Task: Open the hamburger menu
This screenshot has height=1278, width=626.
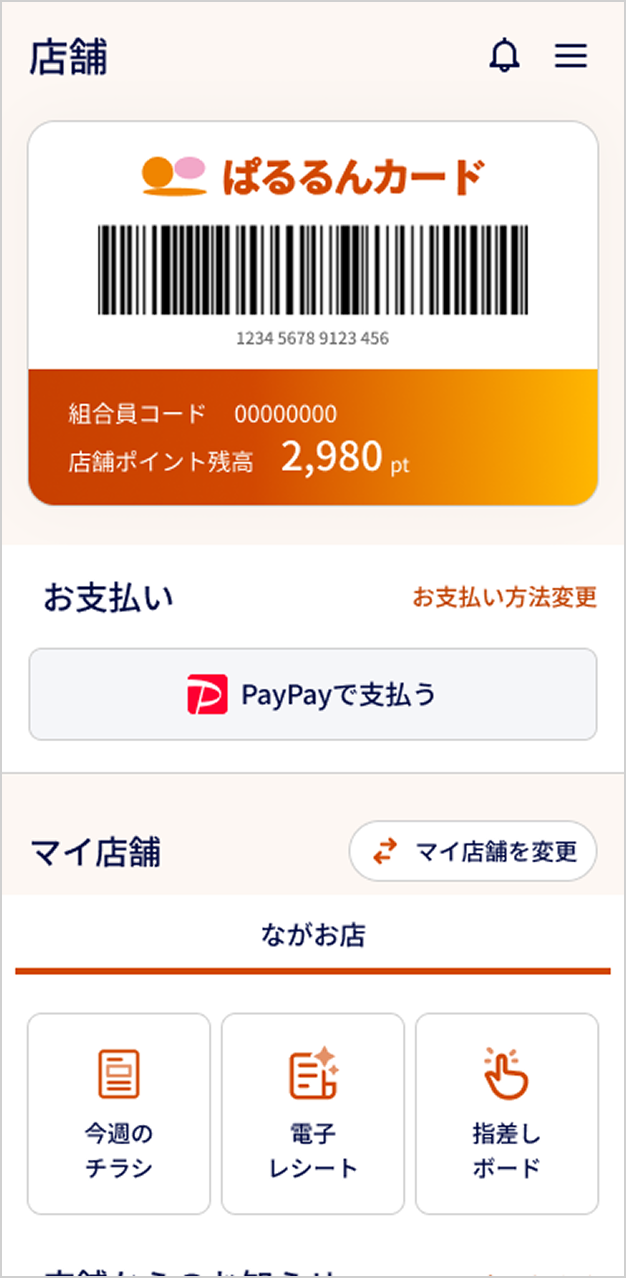Action: [x=571, y=56]
